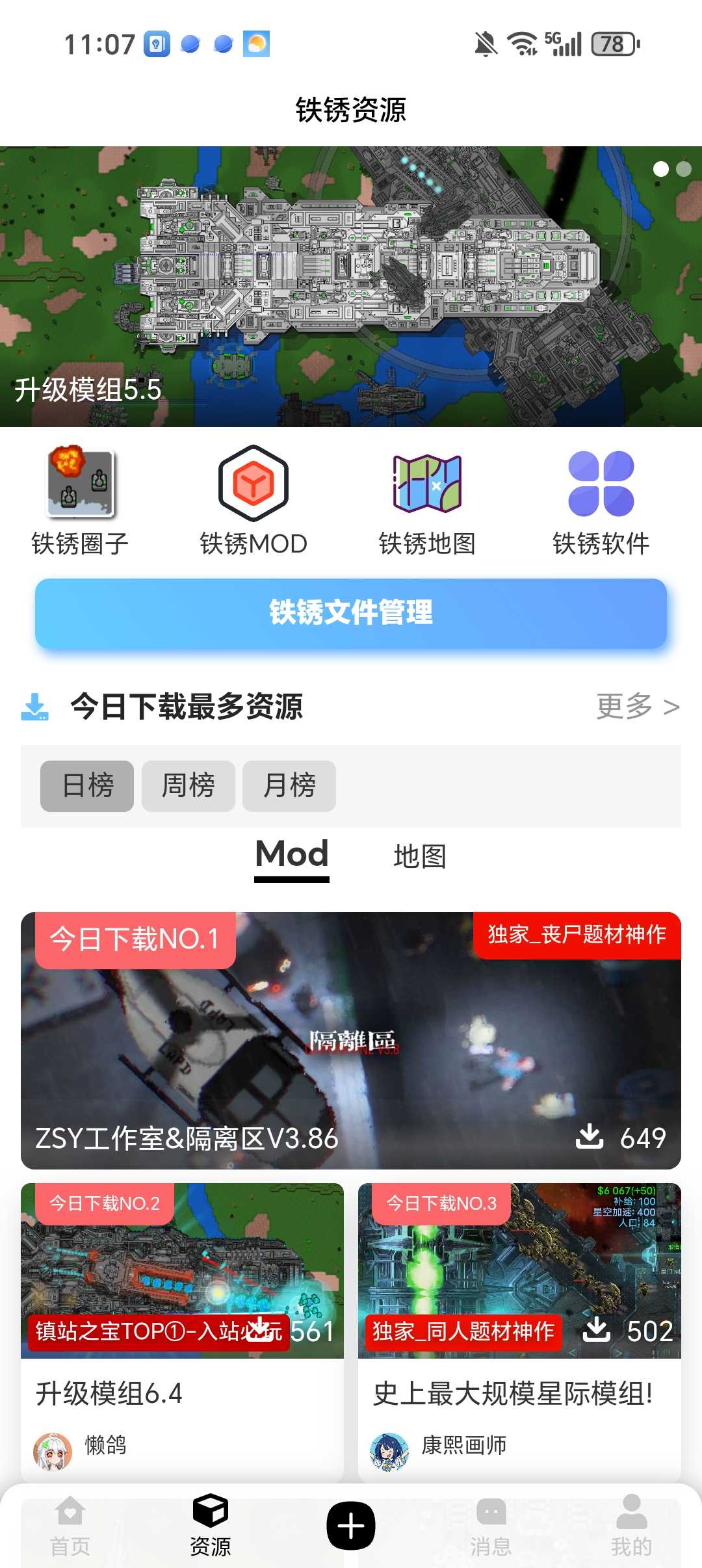Switch to 月榜 monthly ranking
Screen dimensions: 702x1568
pos(289,786)
